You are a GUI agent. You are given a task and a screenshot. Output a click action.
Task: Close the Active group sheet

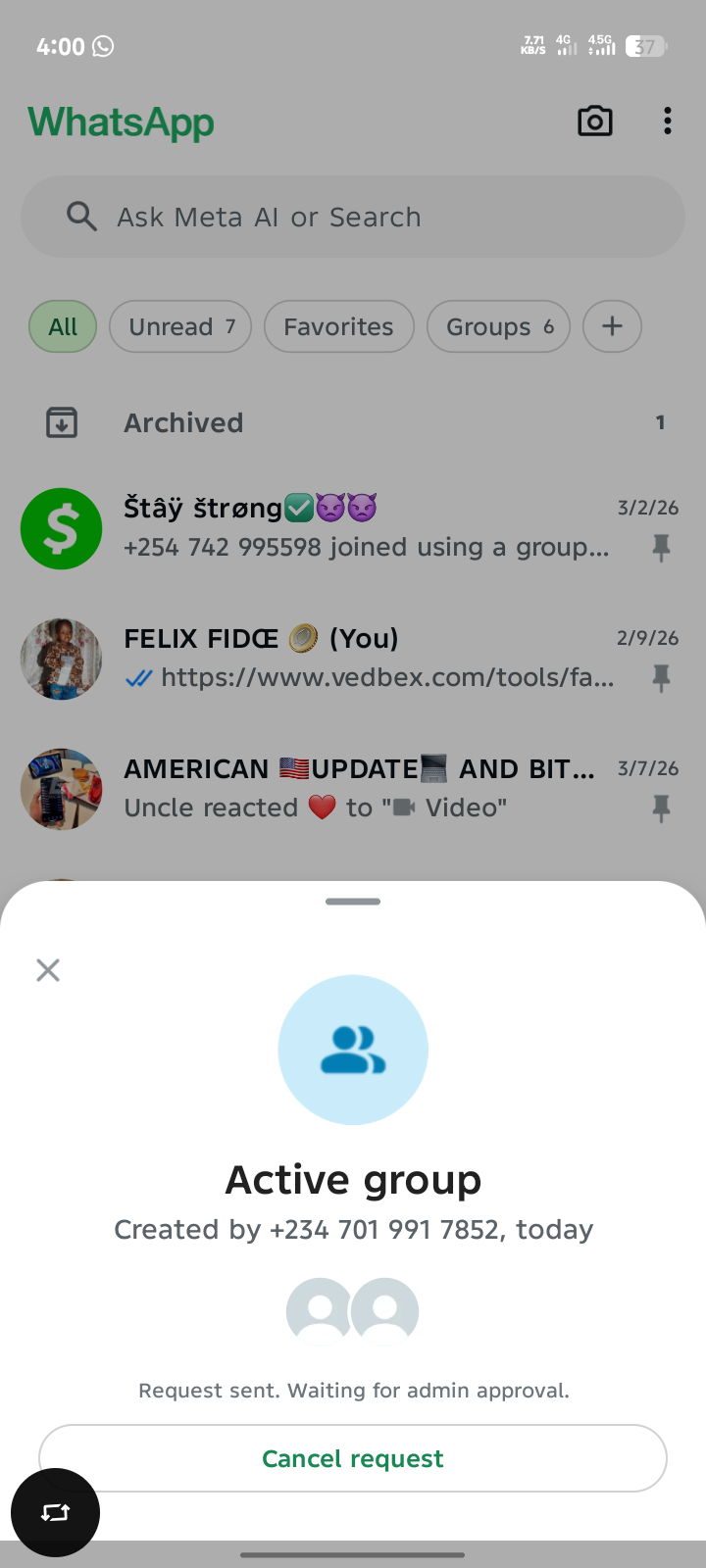tap(48, 970)
